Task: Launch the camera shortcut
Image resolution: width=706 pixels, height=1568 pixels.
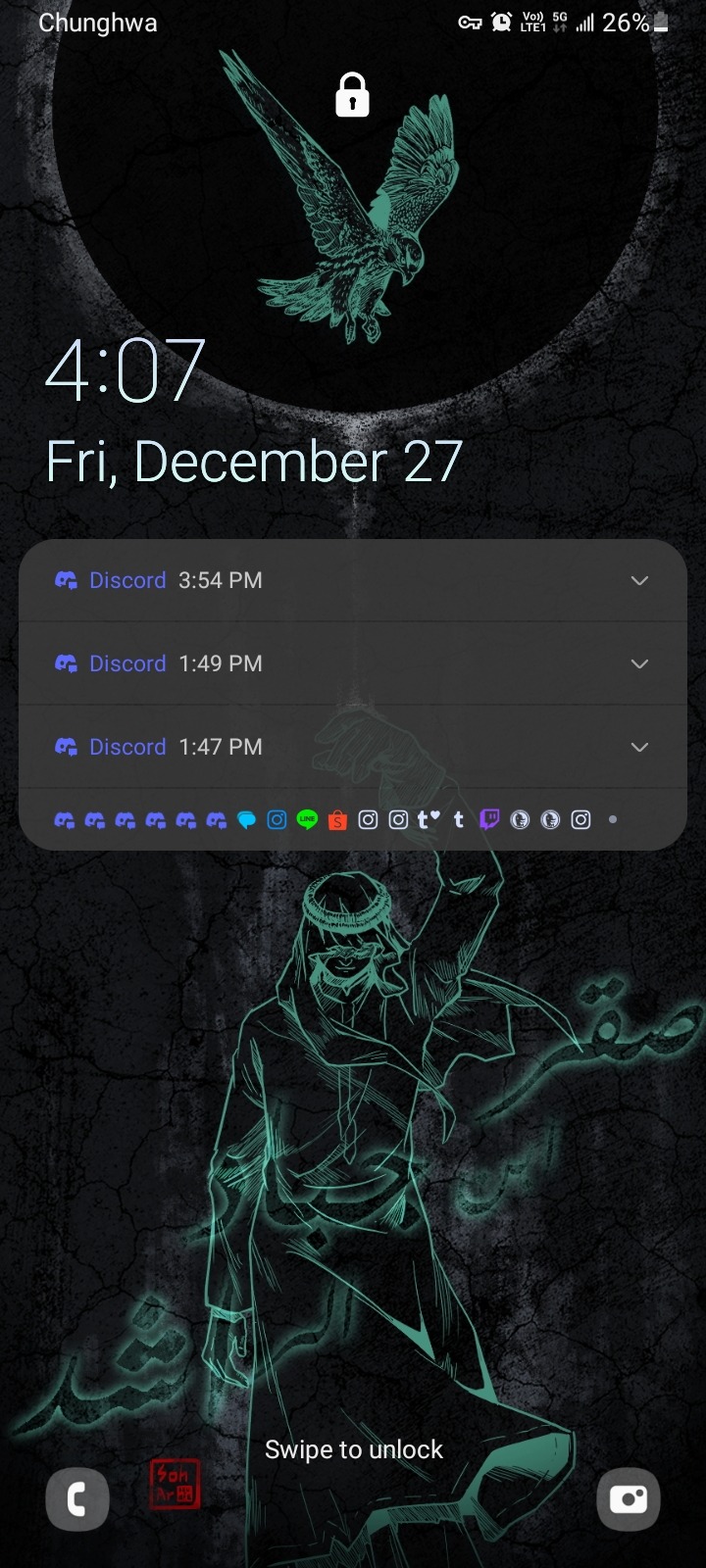Action: 628,1498
